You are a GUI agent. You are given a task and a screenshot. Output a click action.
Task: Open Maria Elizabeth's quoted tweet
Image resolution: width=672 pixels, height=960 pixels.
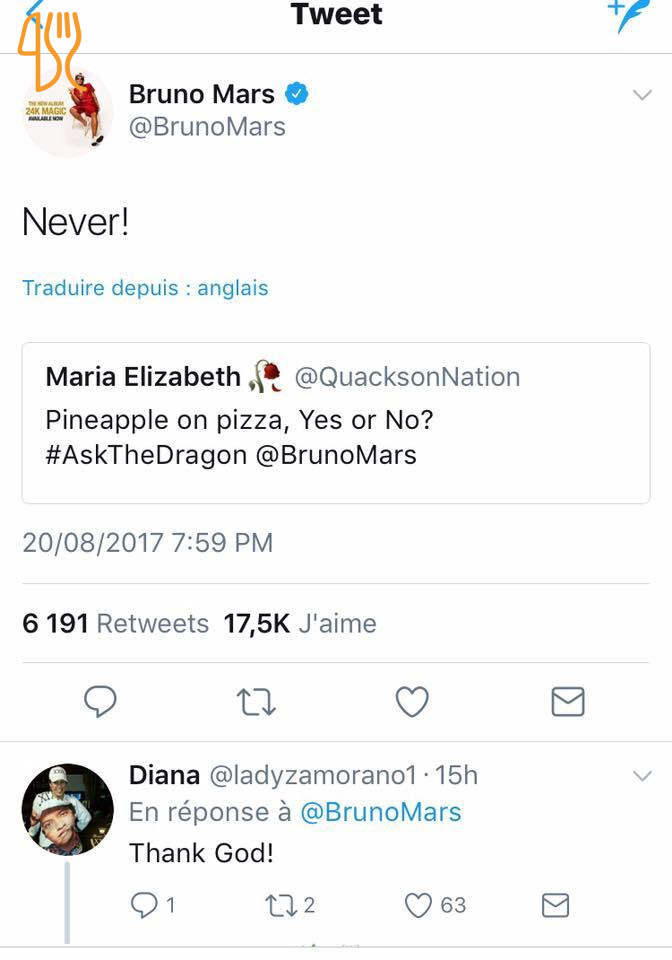point(335,422)
